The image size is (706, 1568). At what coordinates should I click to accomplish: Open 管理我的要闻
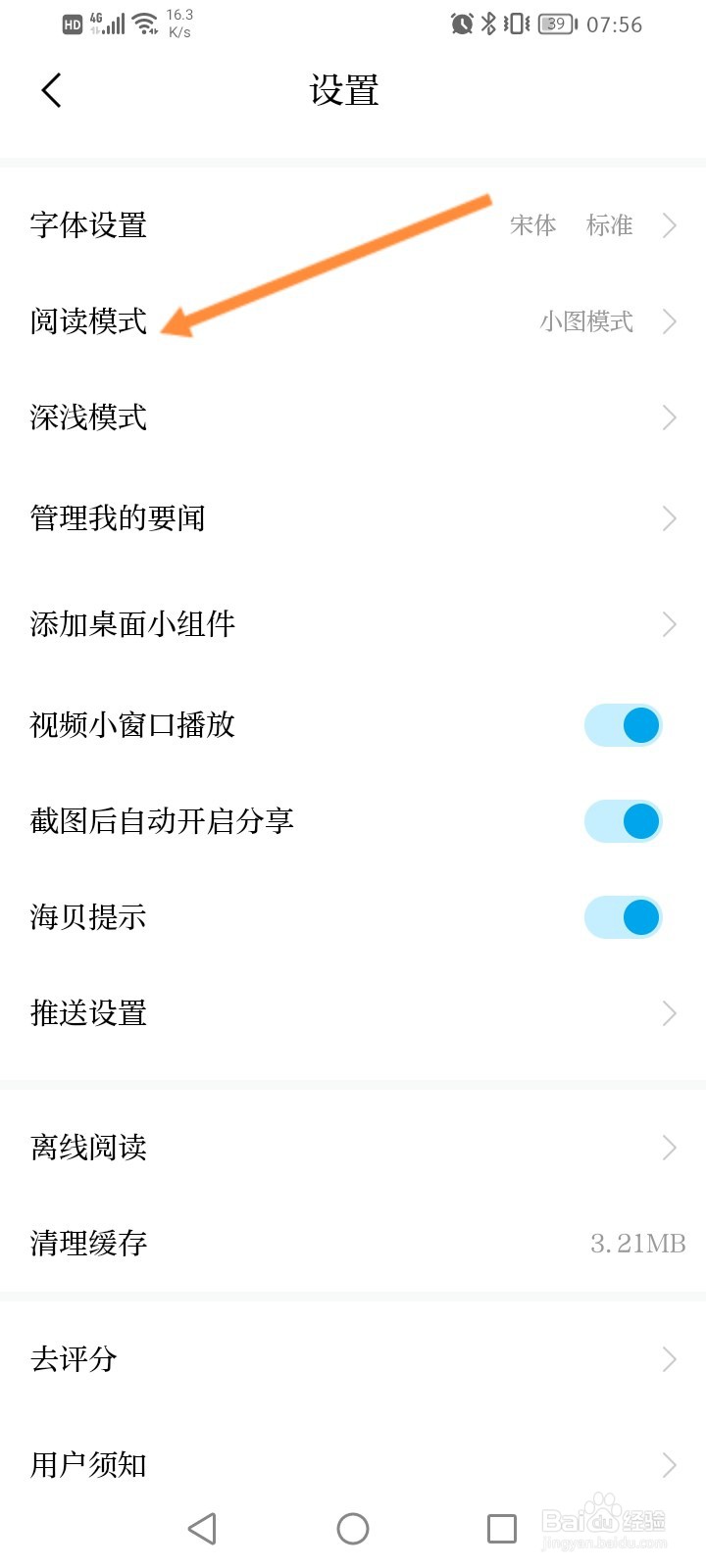[353, 518]
